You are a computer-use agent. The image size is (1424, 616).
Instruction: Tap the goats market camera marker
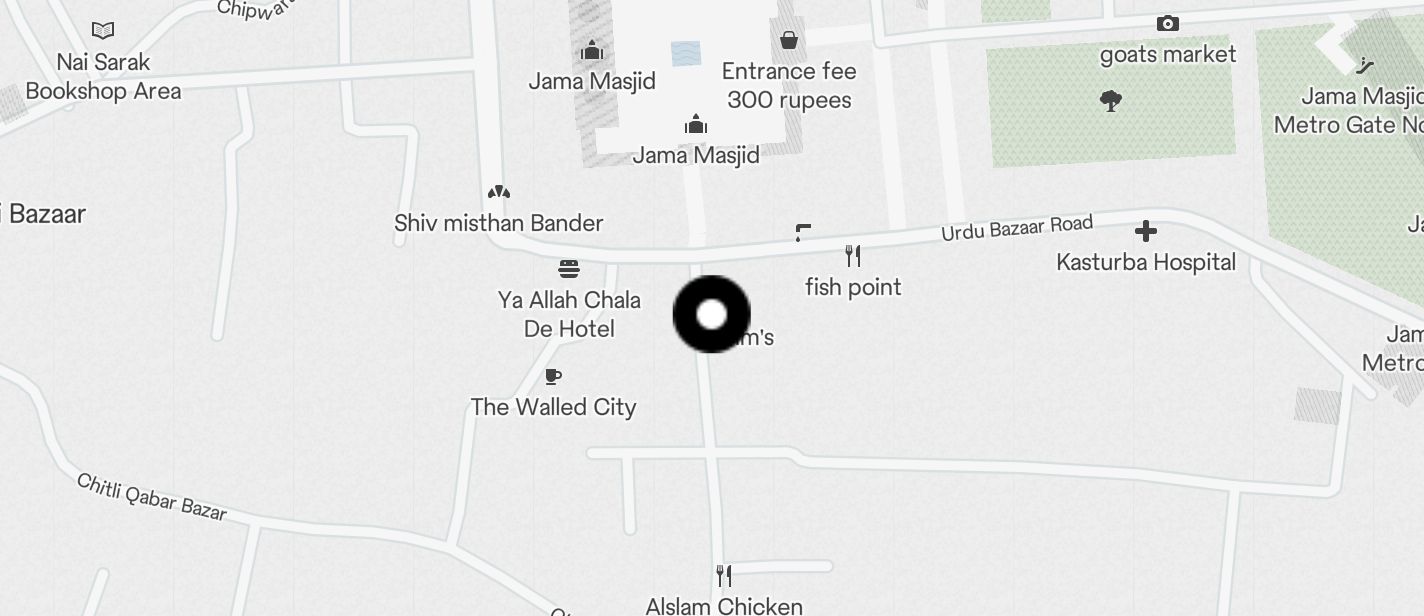[1167, 24]
